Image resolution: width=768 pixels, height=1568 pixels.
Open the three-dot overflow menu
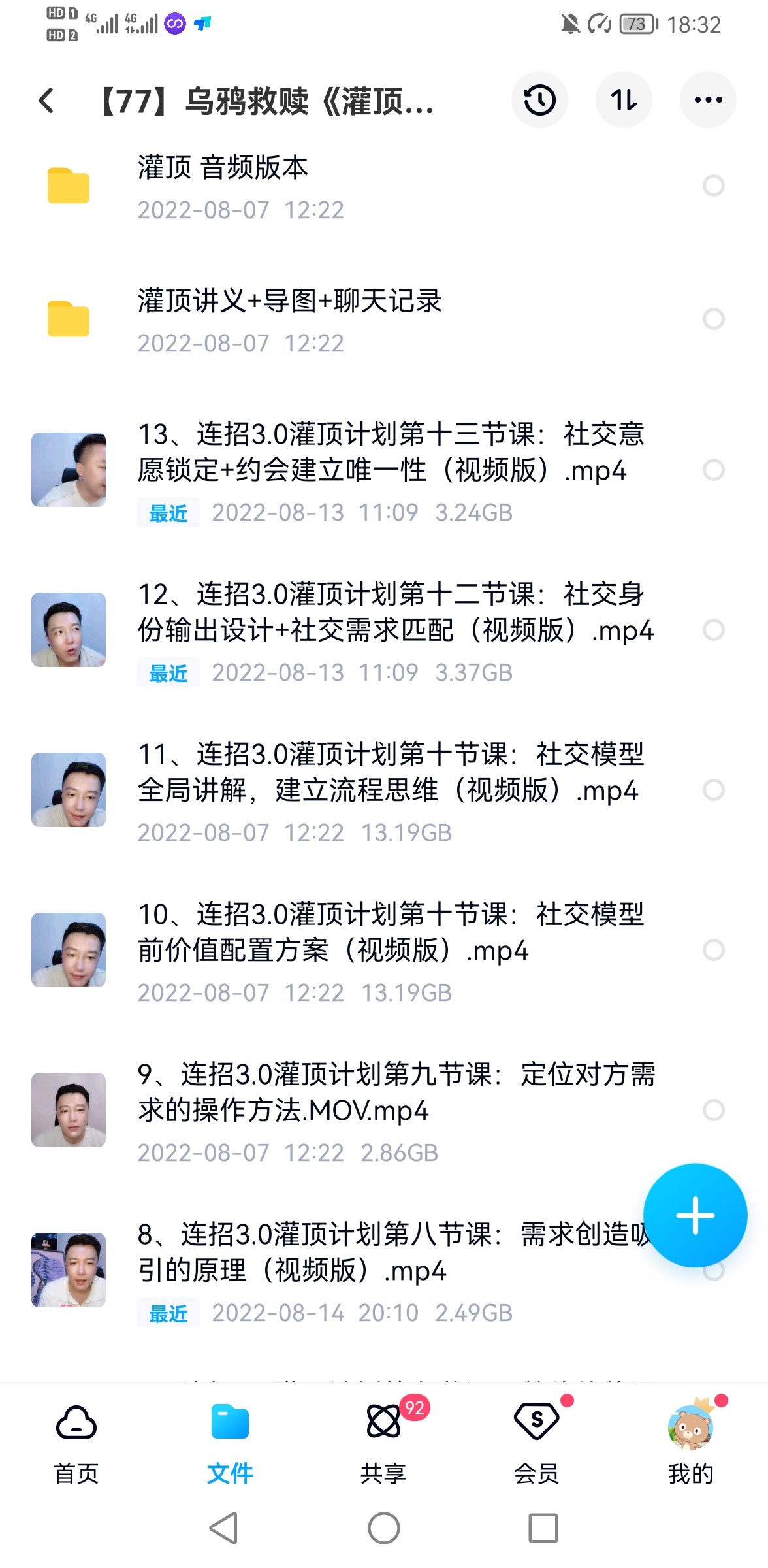pyautogui.click(x=708, y=100)
